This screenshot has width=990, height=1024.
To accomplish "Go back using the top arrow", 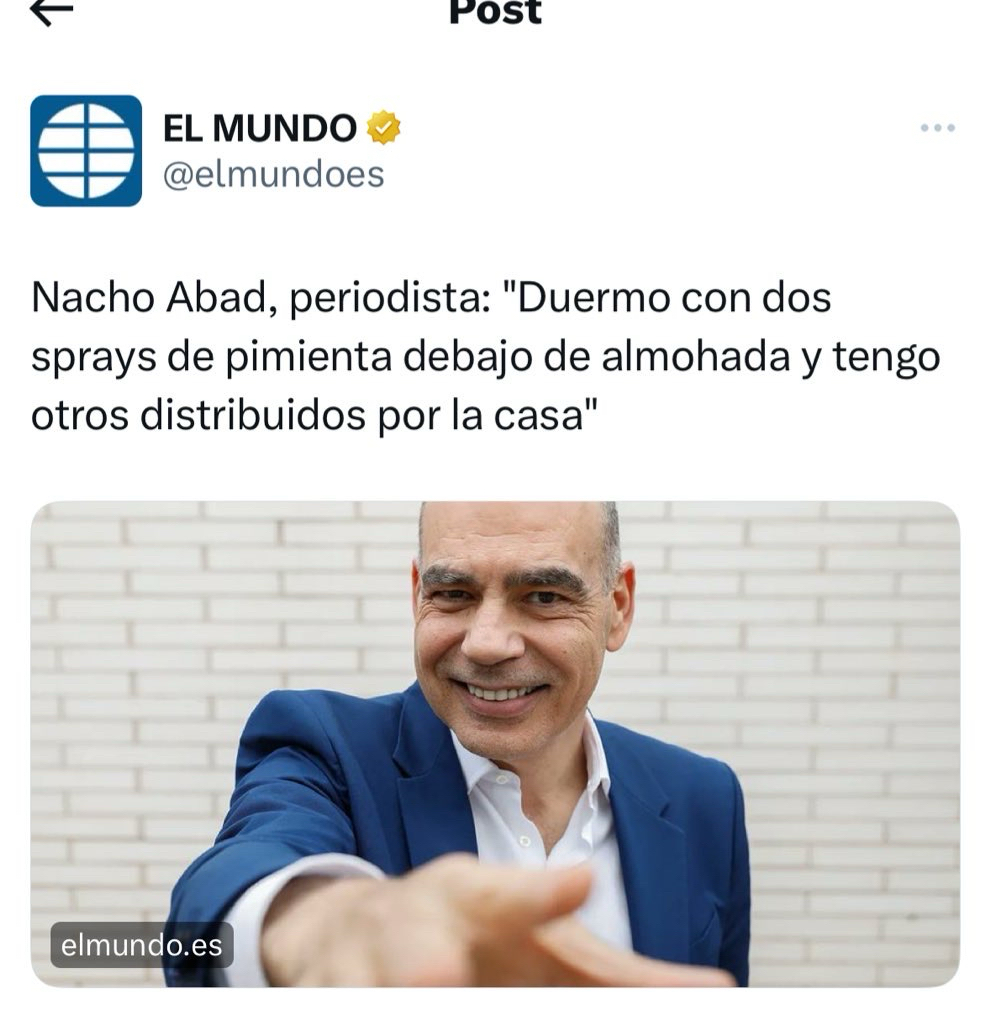I will (x=52, y=10).
